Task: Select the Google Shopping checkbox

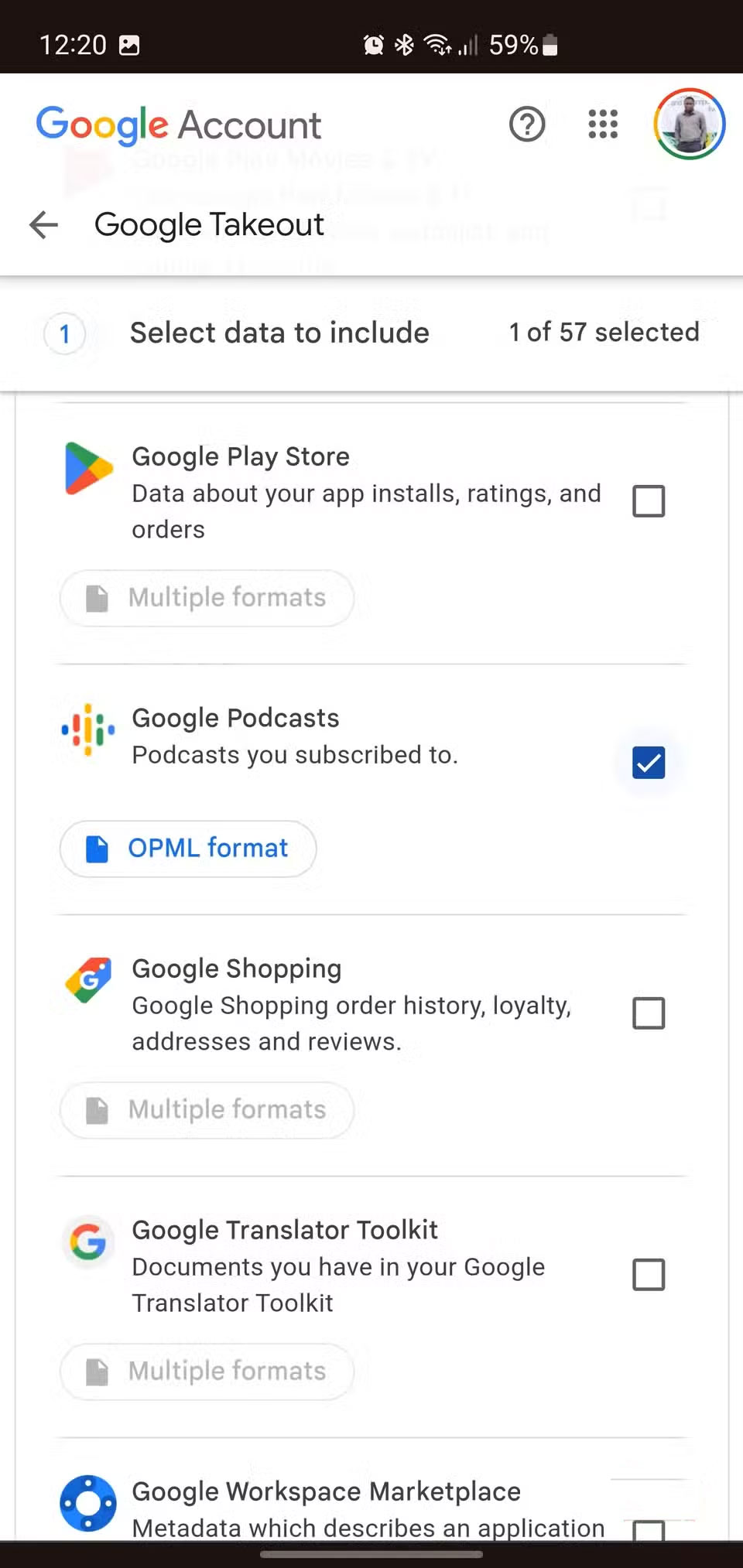Action: [x=649, y=1013]
